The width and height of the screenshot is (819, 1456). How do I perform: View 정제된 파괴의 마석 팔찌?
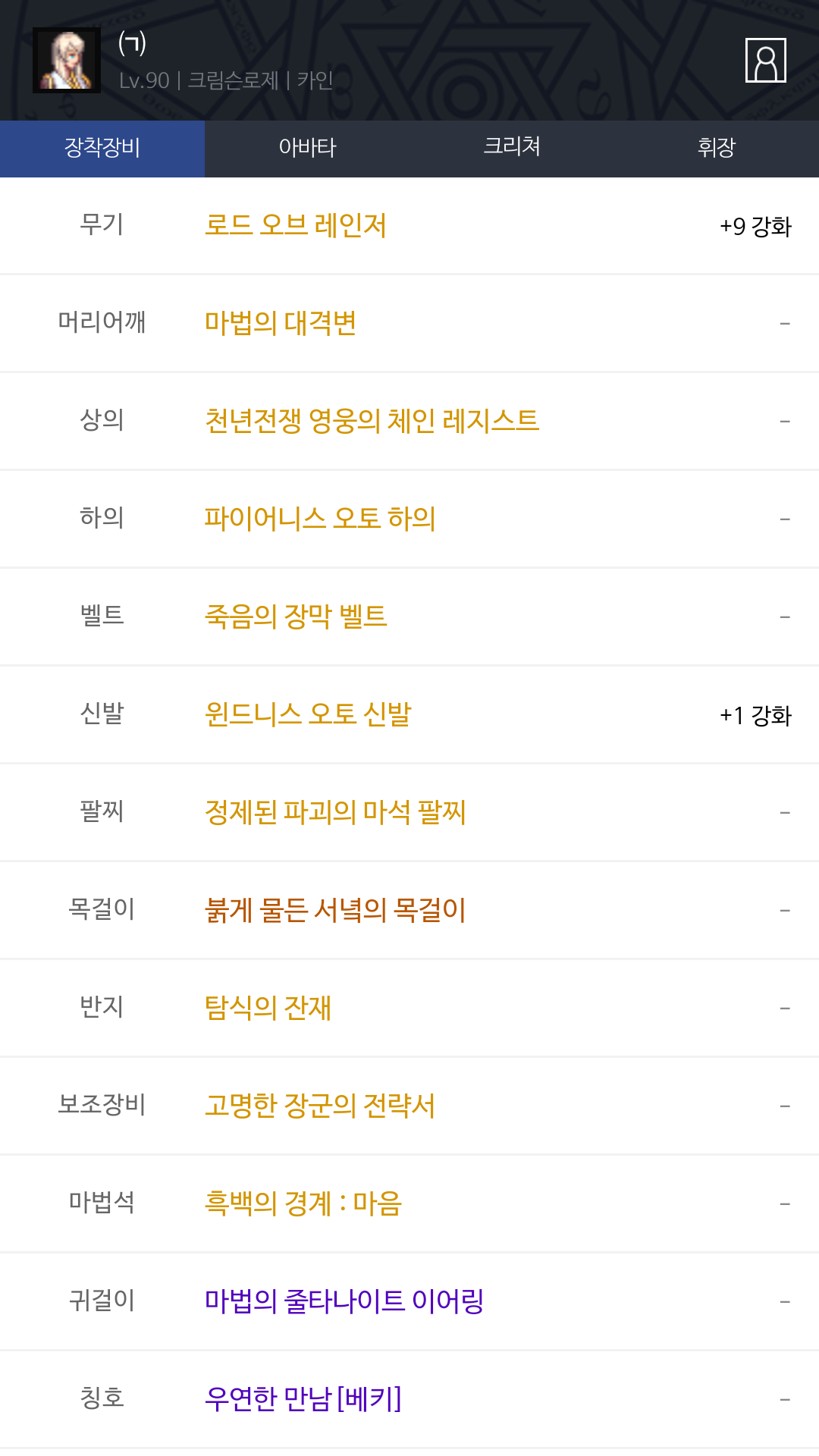click(335, 812)
